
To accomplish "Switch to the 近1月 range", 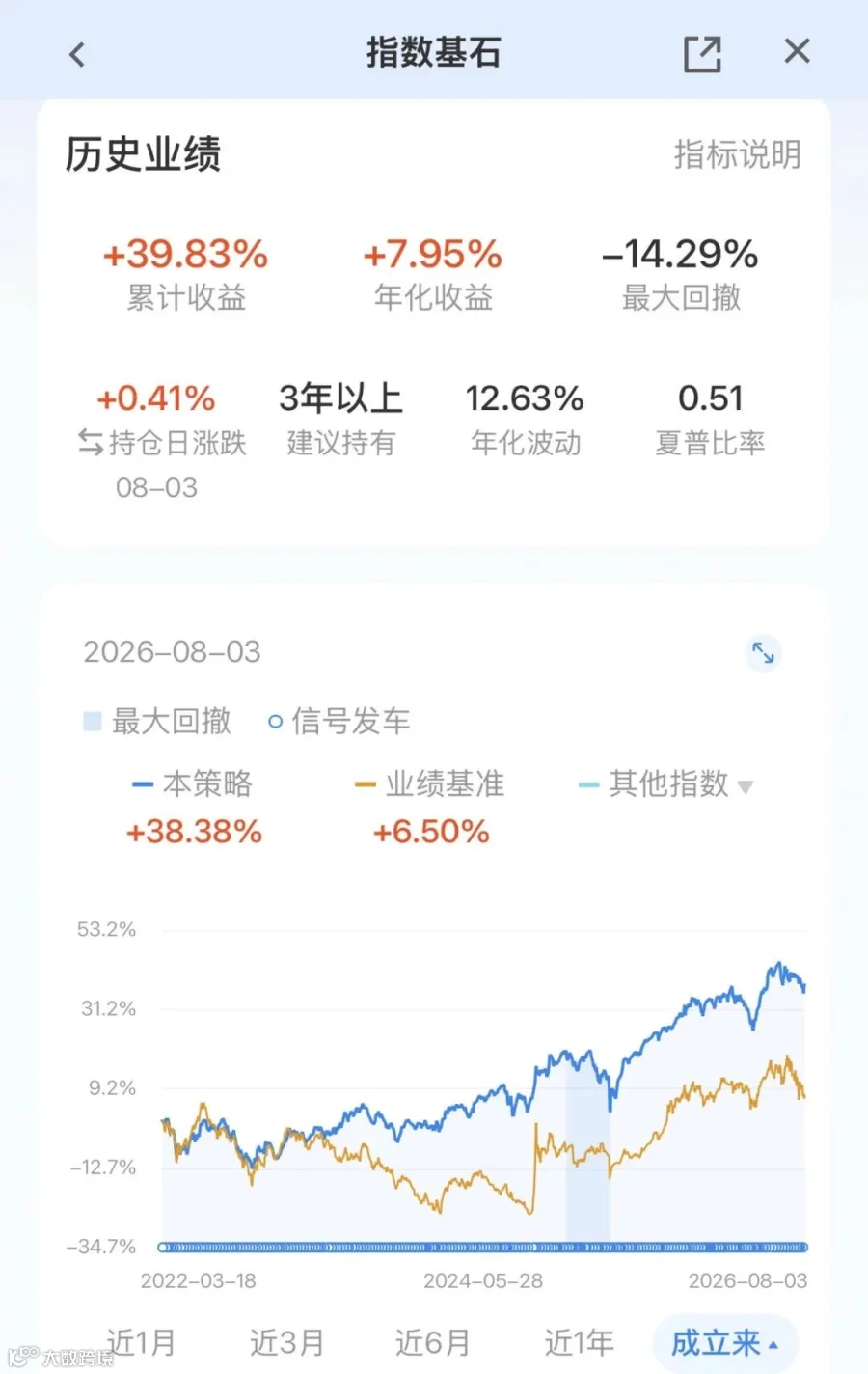I will pyautogui.click(x=141, y=1342).
